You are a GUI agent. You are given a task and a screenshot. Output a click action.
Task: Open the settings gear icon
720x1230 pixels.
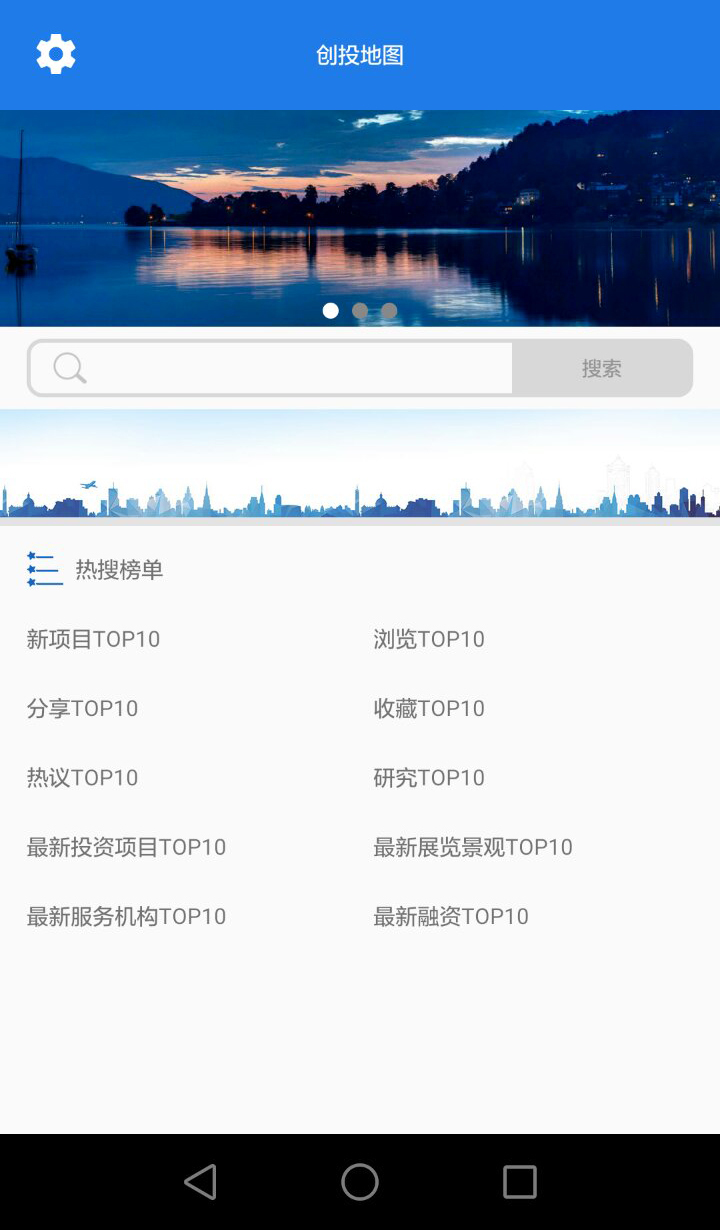point(56,54)
